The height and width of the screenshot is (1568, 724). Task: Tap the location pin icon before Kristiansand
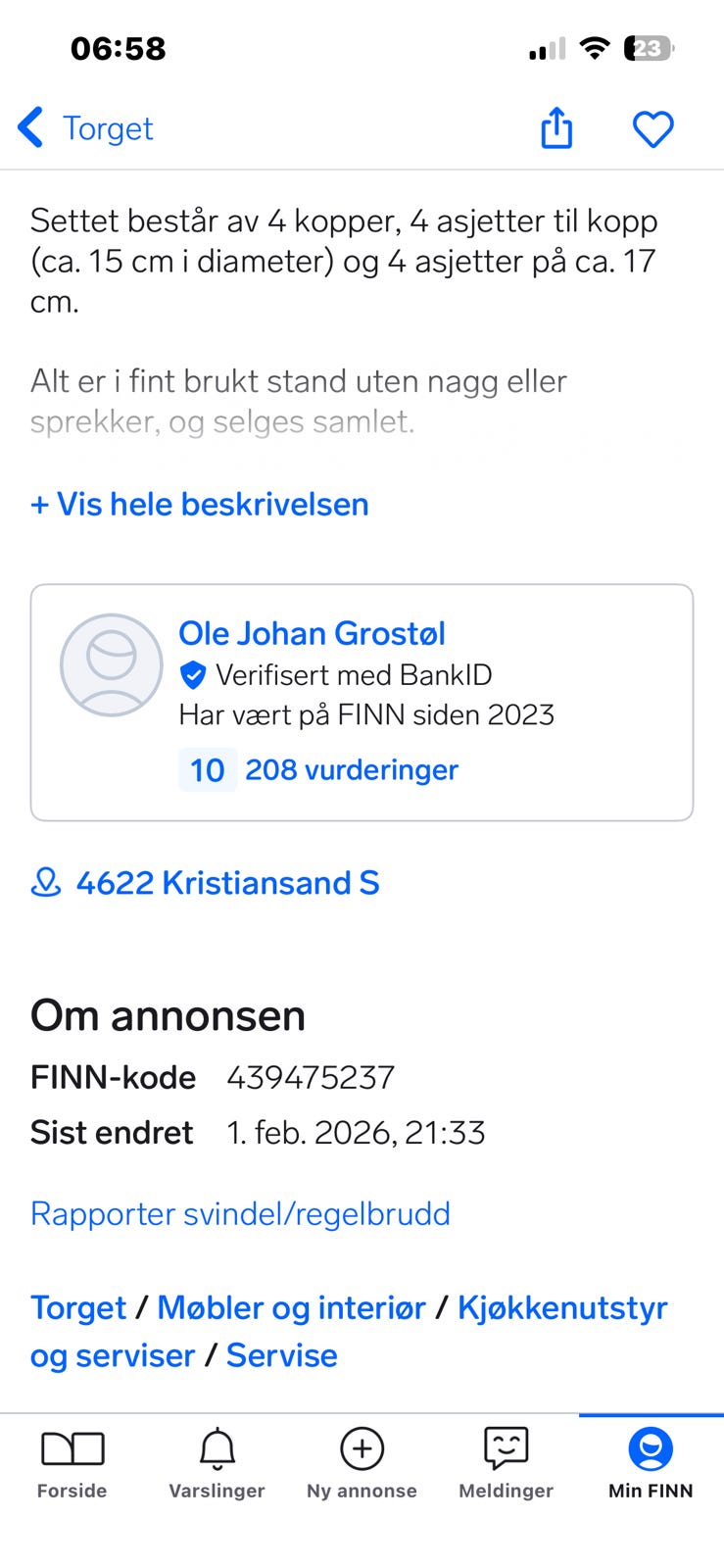point(44,882)
